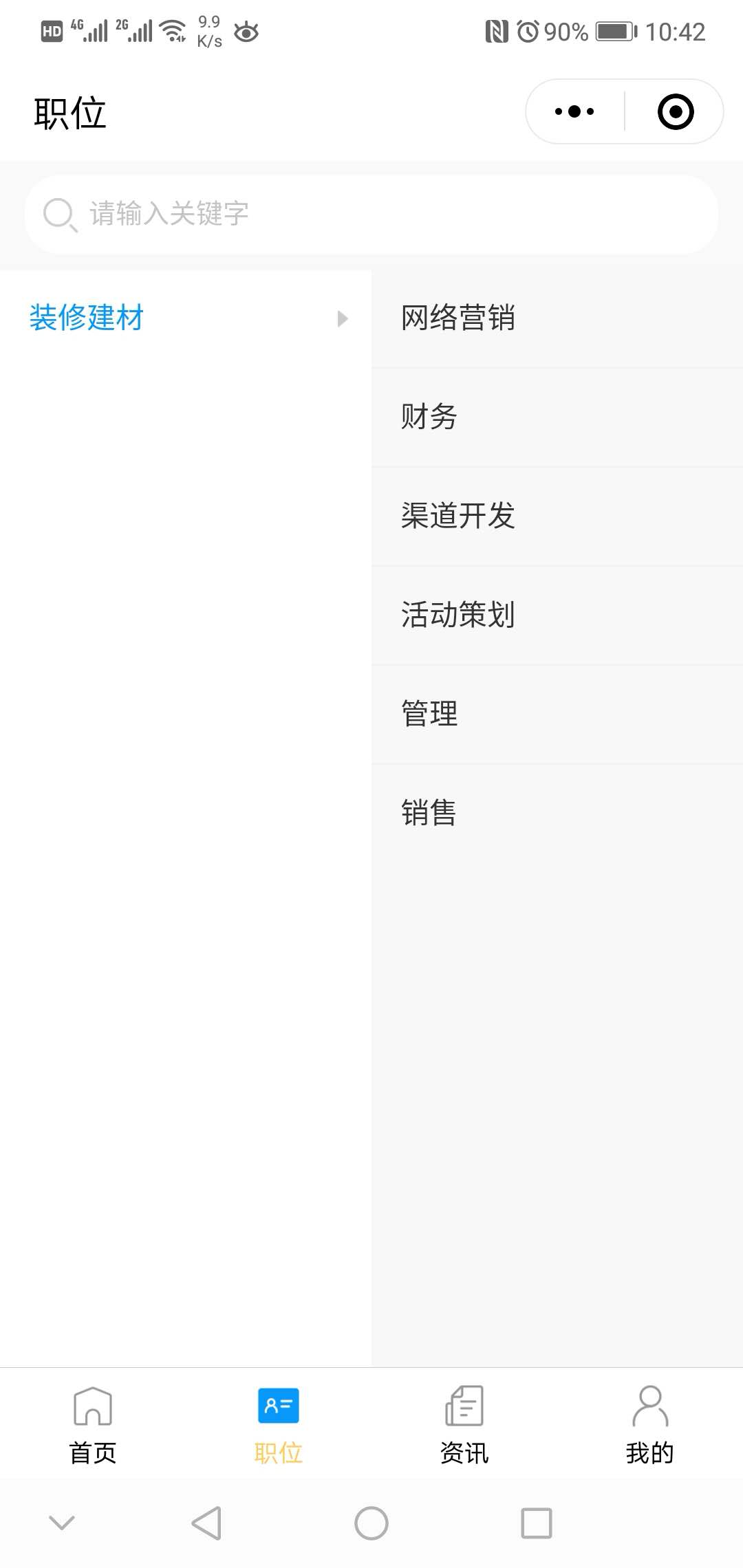Image resolution: width=743 pixels, height=1568 pixels.
Task: Open the 我的 profile tab
Action: click(650, 1424)
